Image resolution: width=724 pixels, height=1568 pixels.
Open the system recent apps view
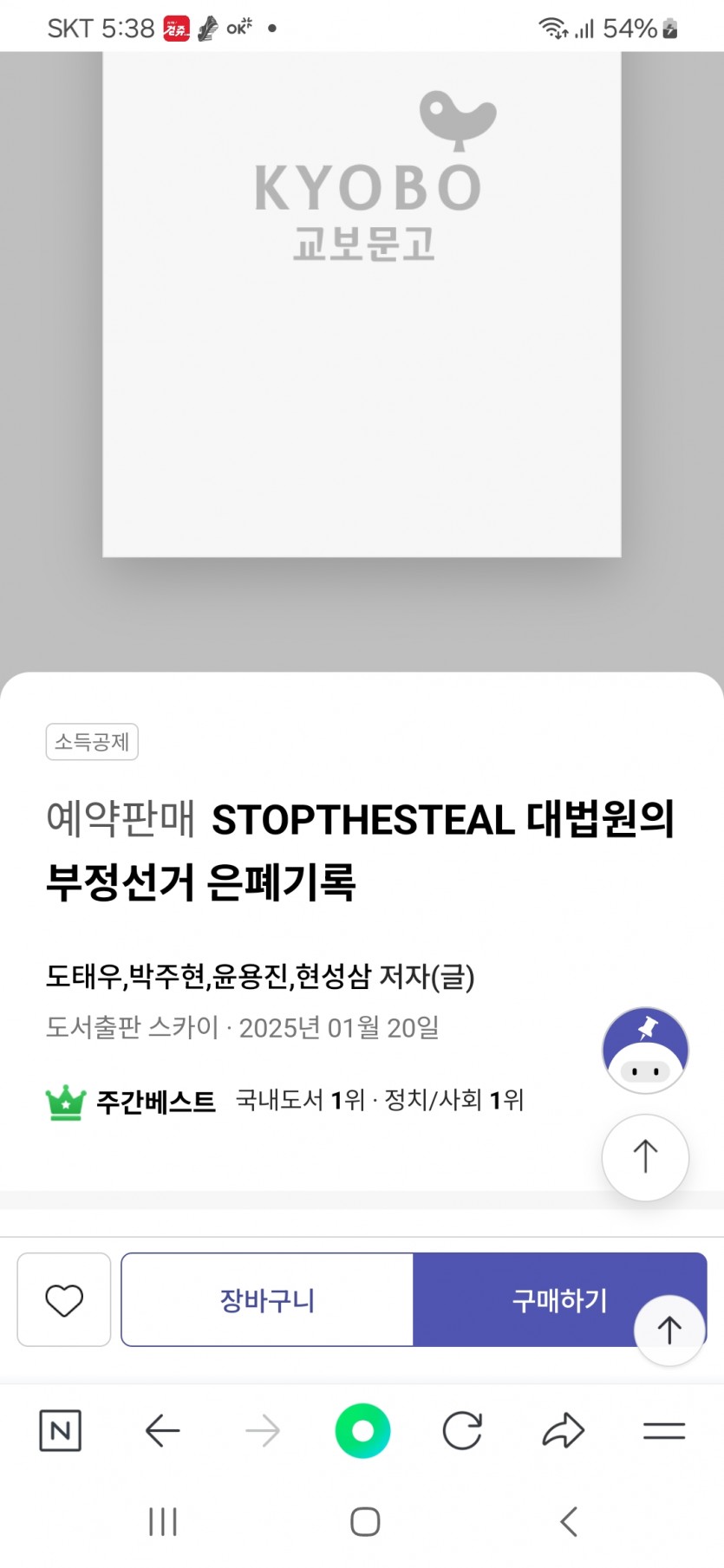coord(162,1521)
